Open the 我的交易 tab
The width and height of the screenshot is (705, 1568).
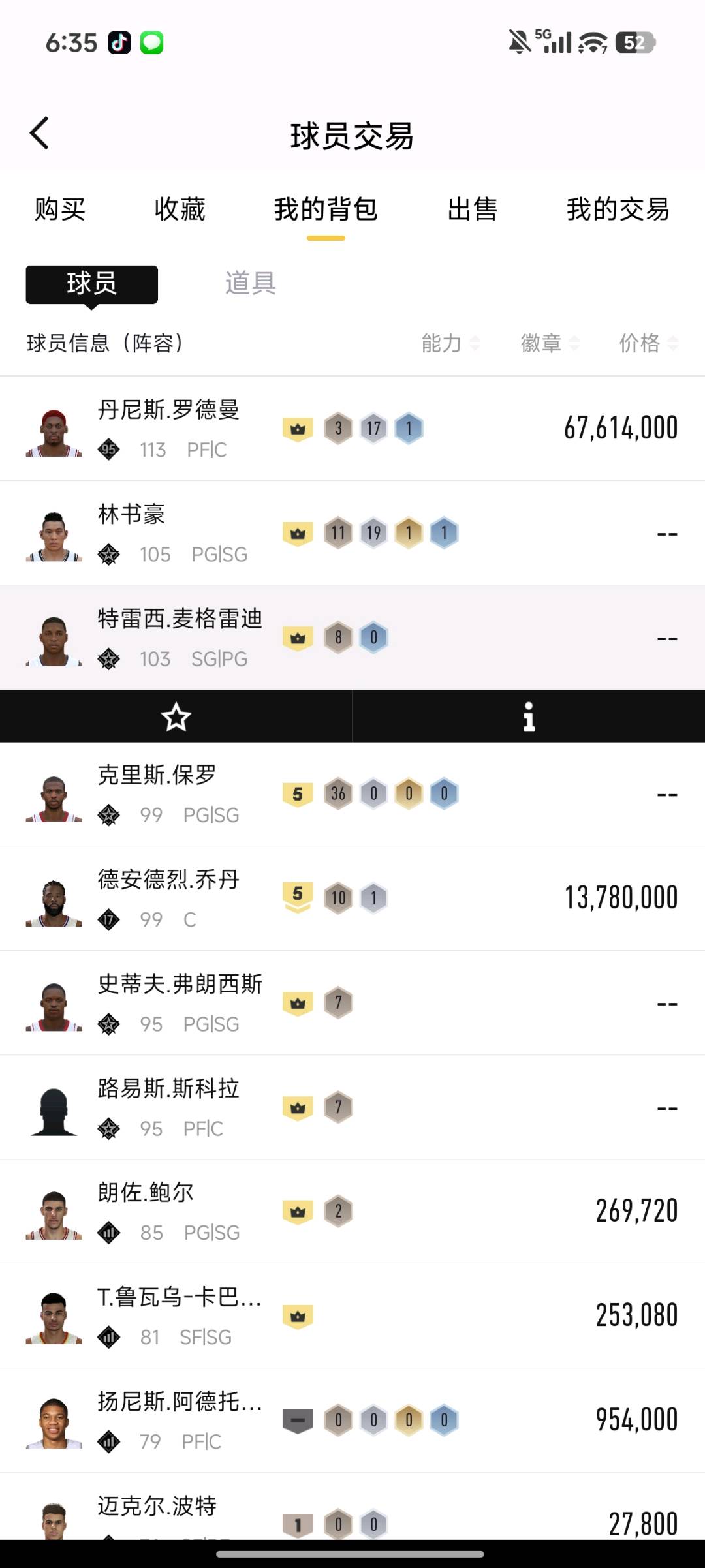click(618, 210)
